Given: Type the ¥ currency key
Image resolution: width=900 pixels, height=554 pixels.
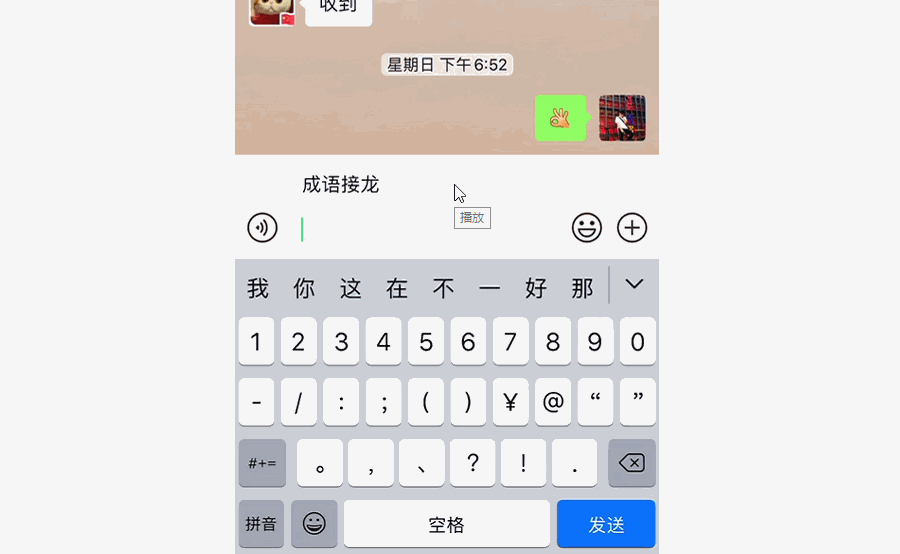Looking at the screenshot, I should pos(510,402).
